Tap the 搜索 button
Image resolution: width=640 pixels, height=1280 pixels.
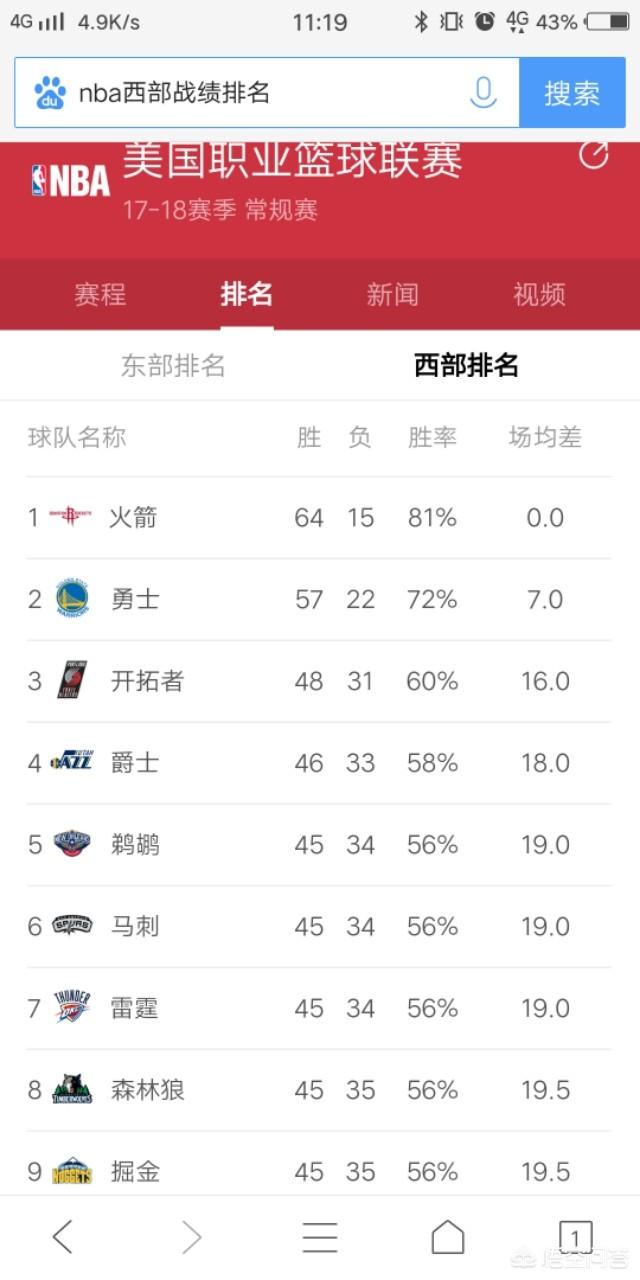click(x=572, y=93)
